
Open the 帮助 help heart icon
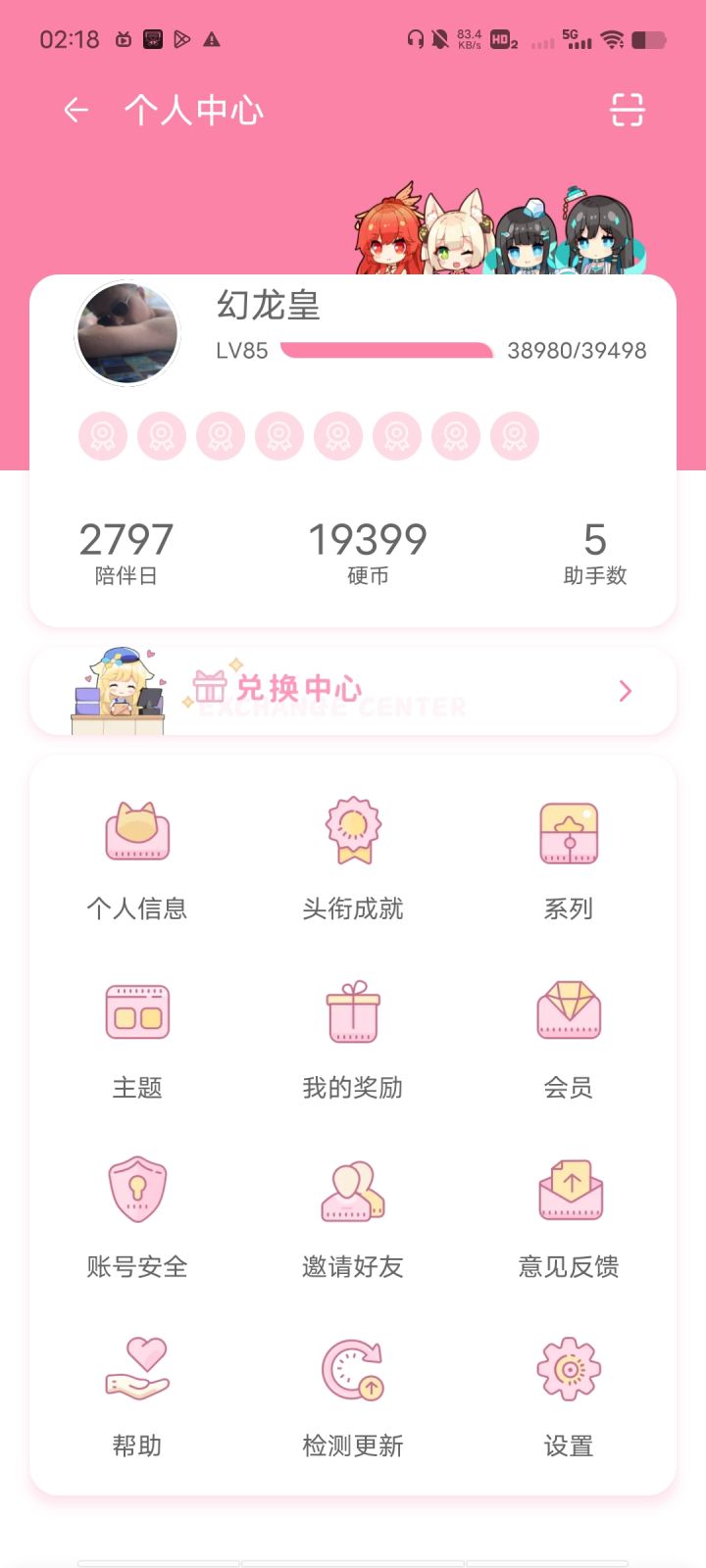coord(137,1368)
